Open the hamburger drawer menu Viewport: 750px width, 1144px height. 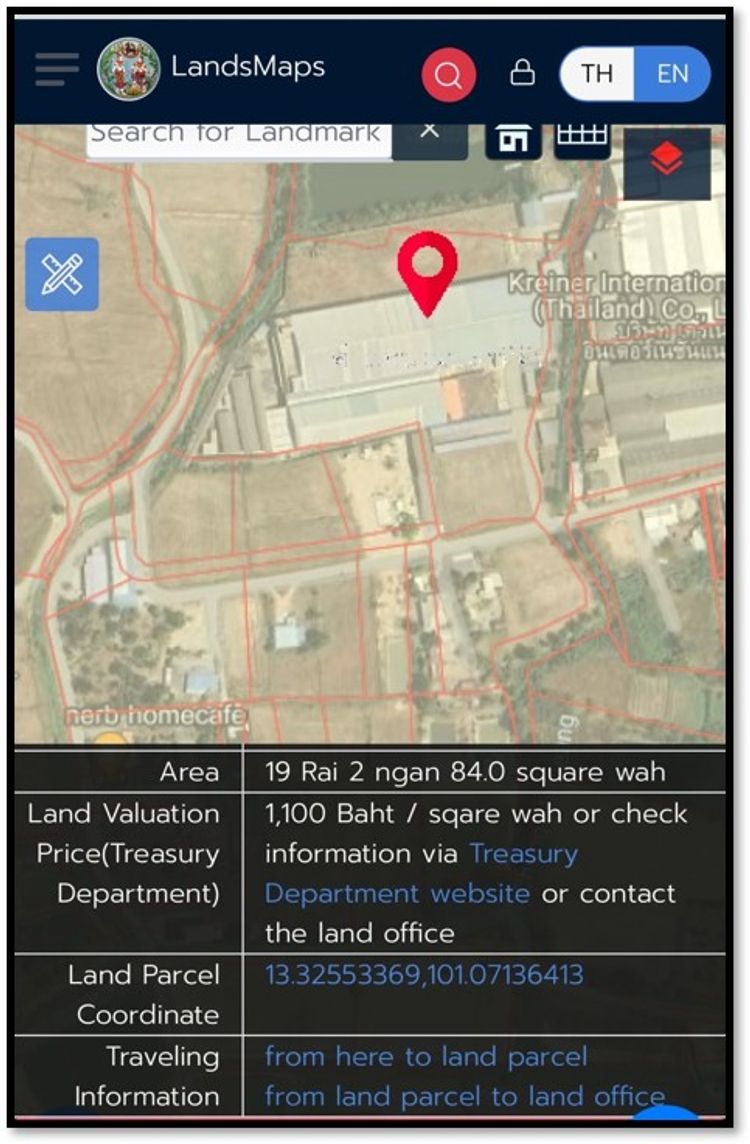pos(57,69)
